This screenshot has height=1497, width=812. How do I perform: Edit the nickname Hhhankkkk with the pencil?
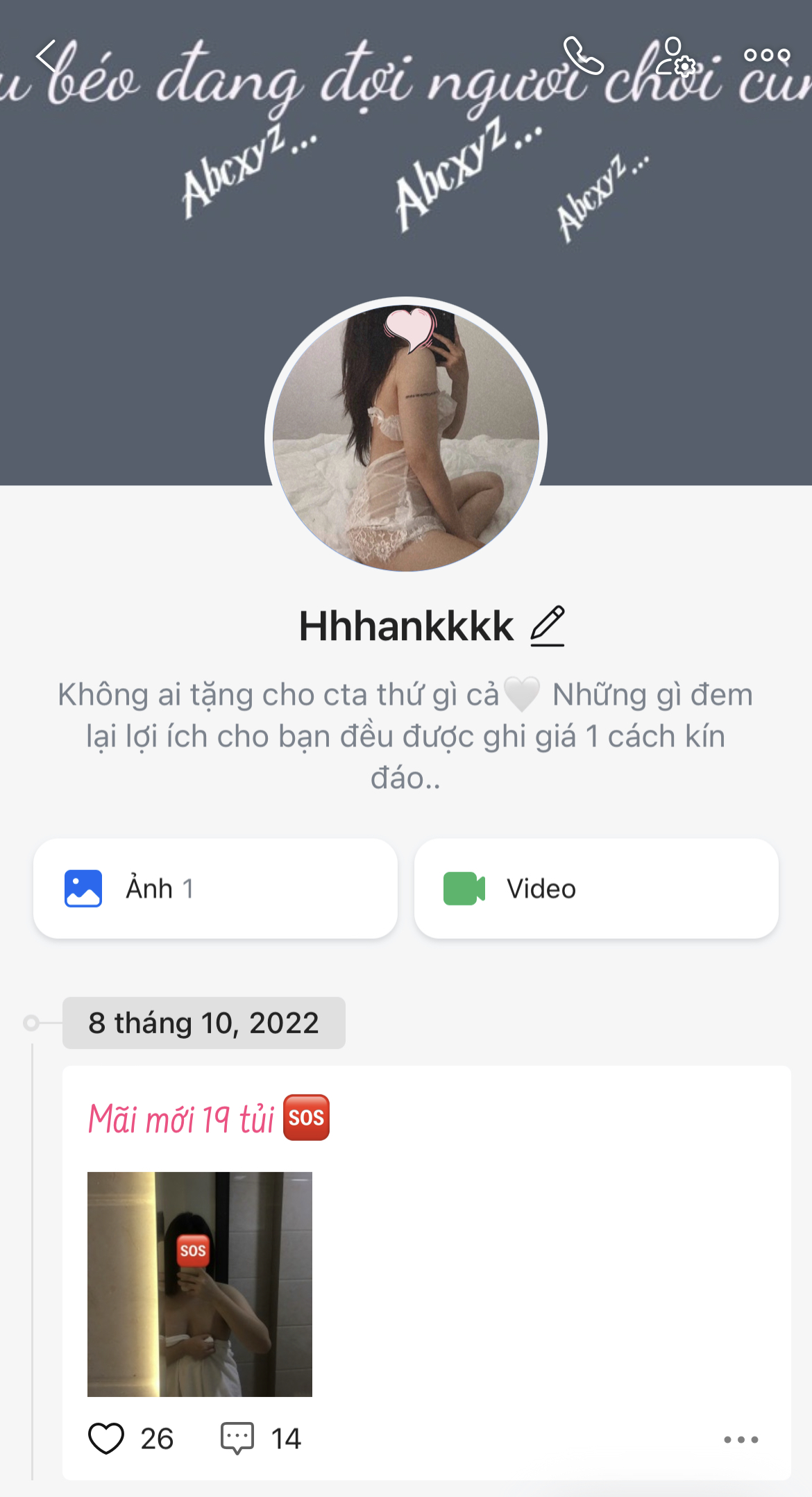(548, 626)
